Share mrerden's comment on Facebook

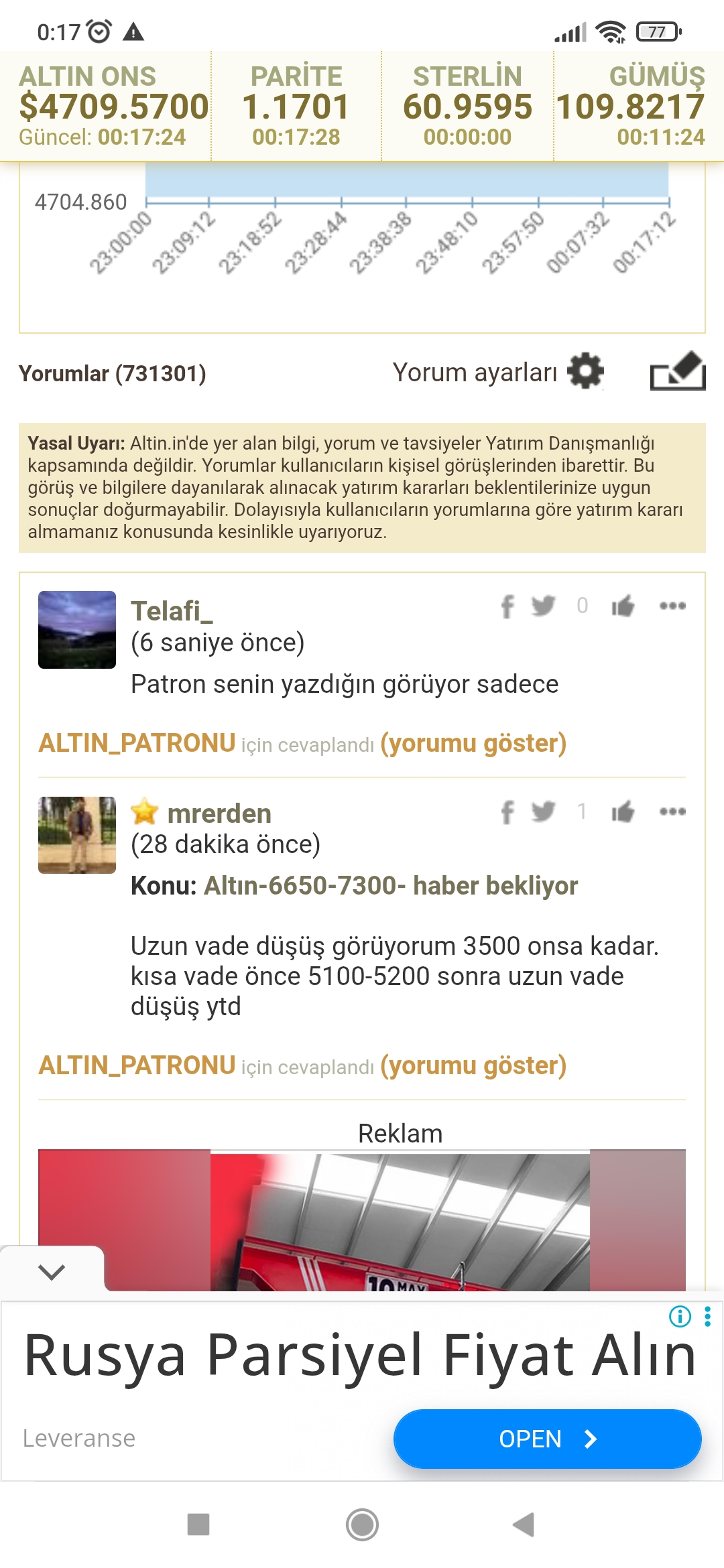(x=507, y=812)
